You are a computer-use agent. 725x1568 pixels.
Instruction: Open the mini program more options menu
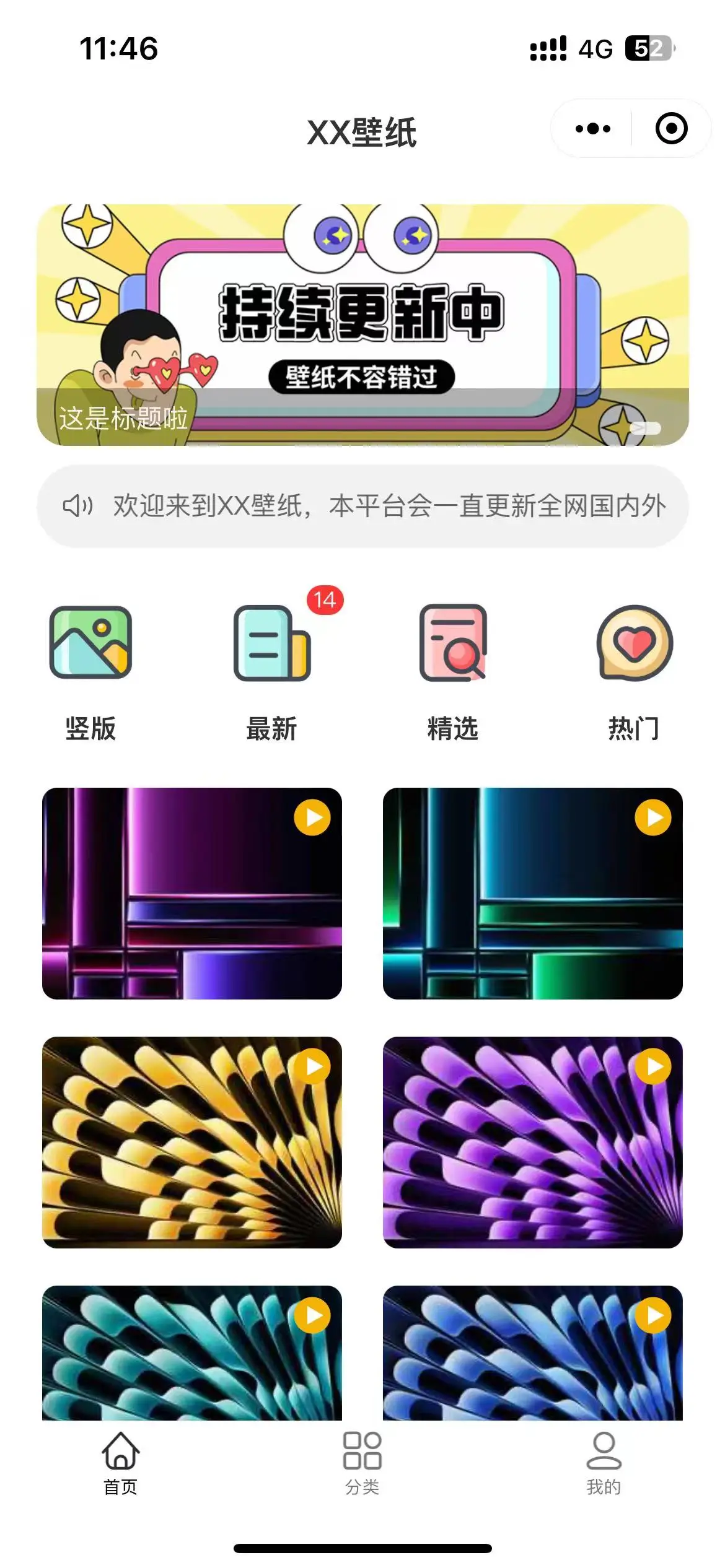click(592, 129)
